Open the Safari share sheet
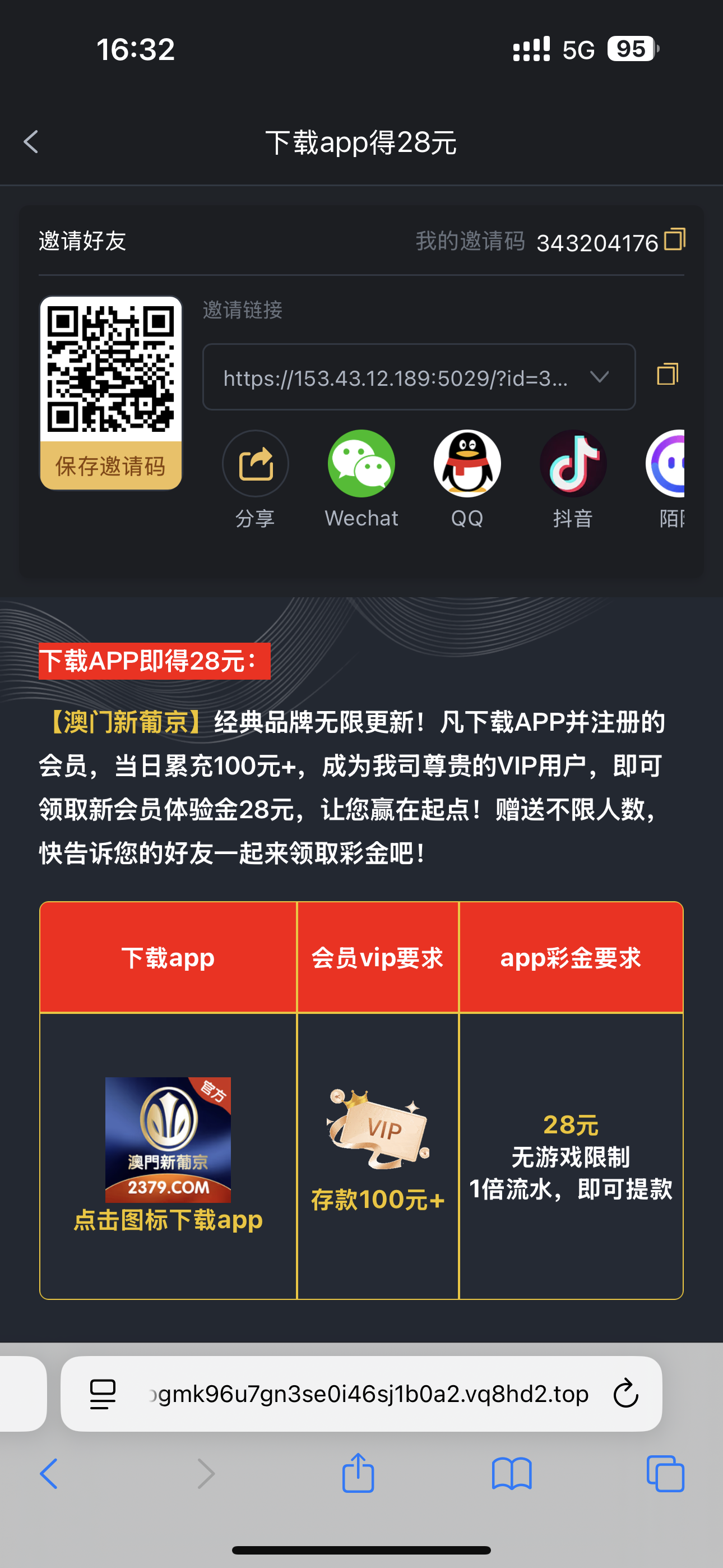The height and width of the screenshot is (1568, 723). pyautogui.click(x=358, y=1473)
